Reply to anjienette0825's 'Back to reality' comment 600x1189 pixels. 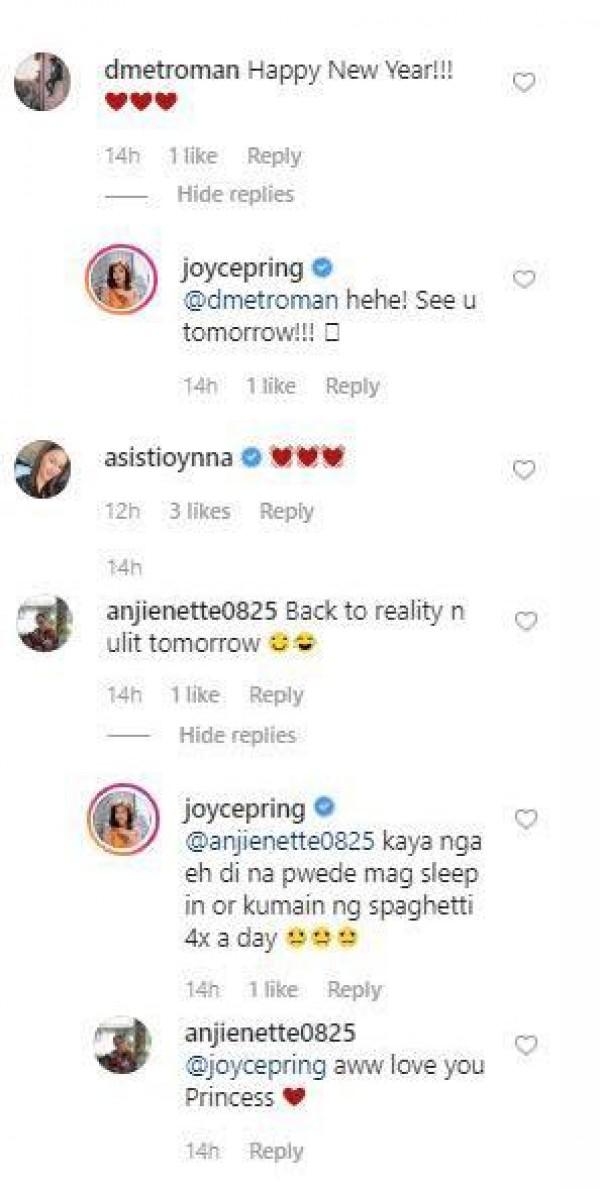coord(276,694)
